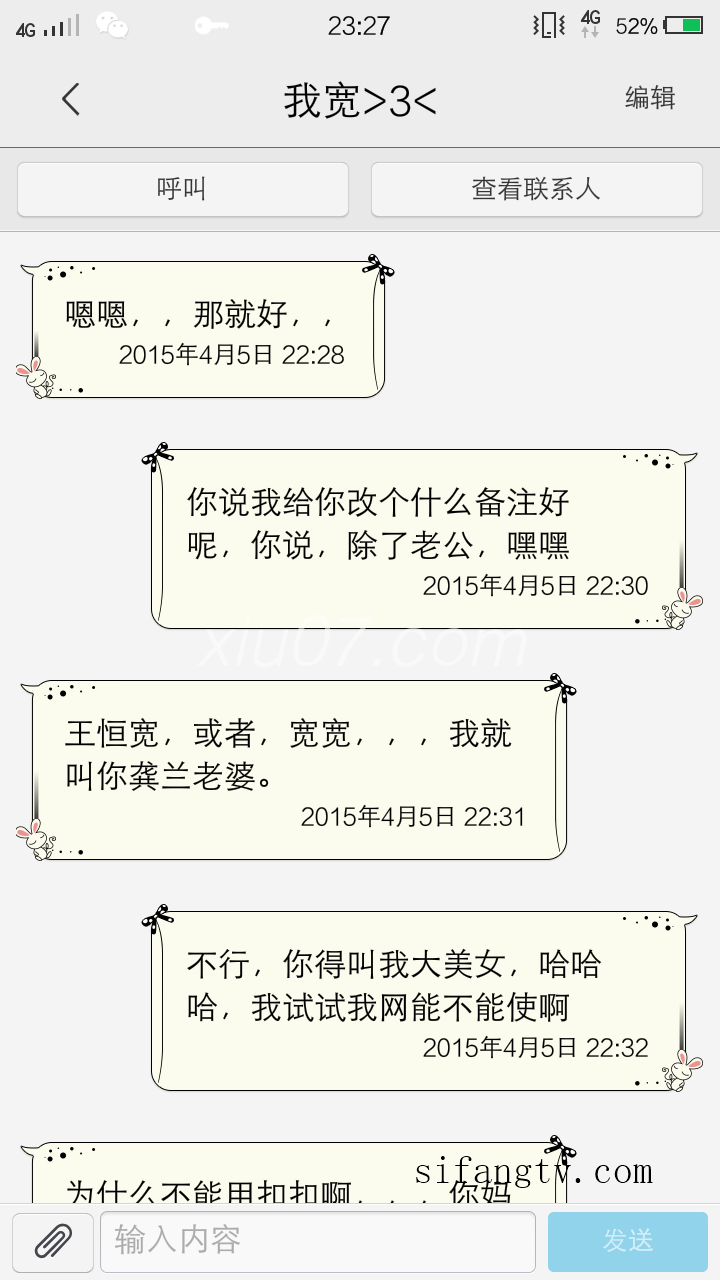Tap the paperclip attachment icon
The image size is (720, 1280).
pyautogui.click(x=53, y=1242)
